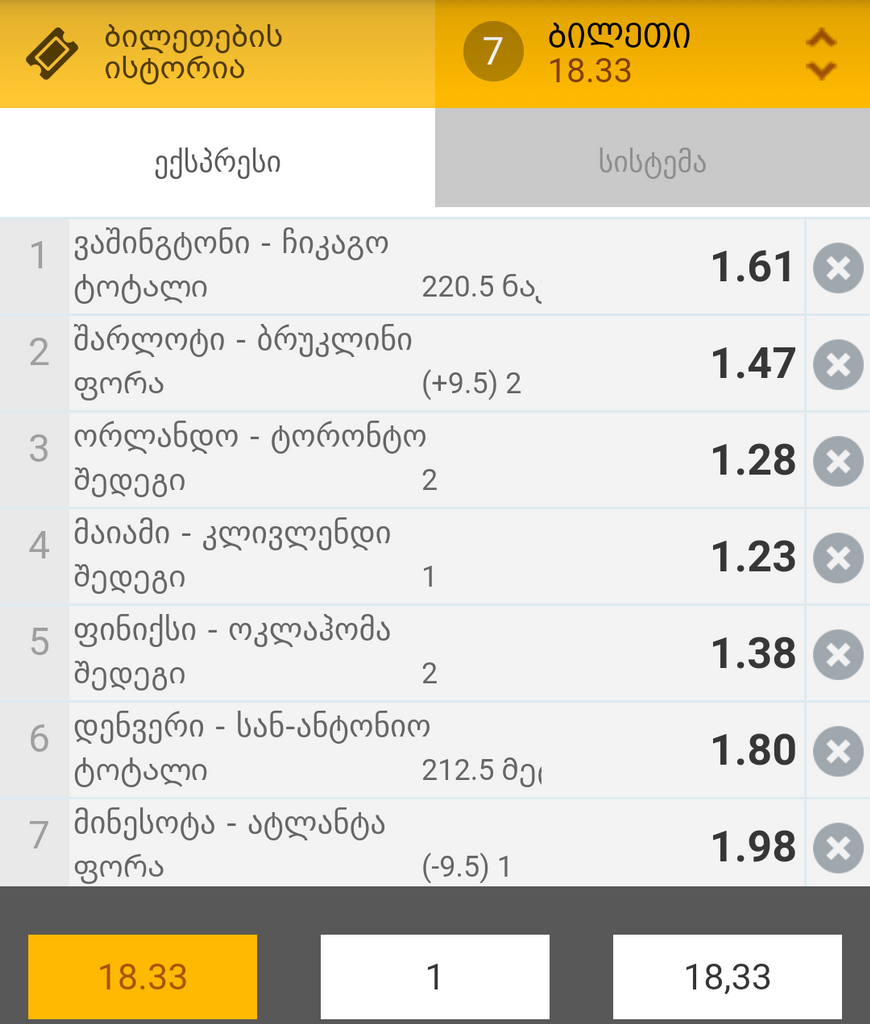Click the stake input showing 1

tap(434, 976)
